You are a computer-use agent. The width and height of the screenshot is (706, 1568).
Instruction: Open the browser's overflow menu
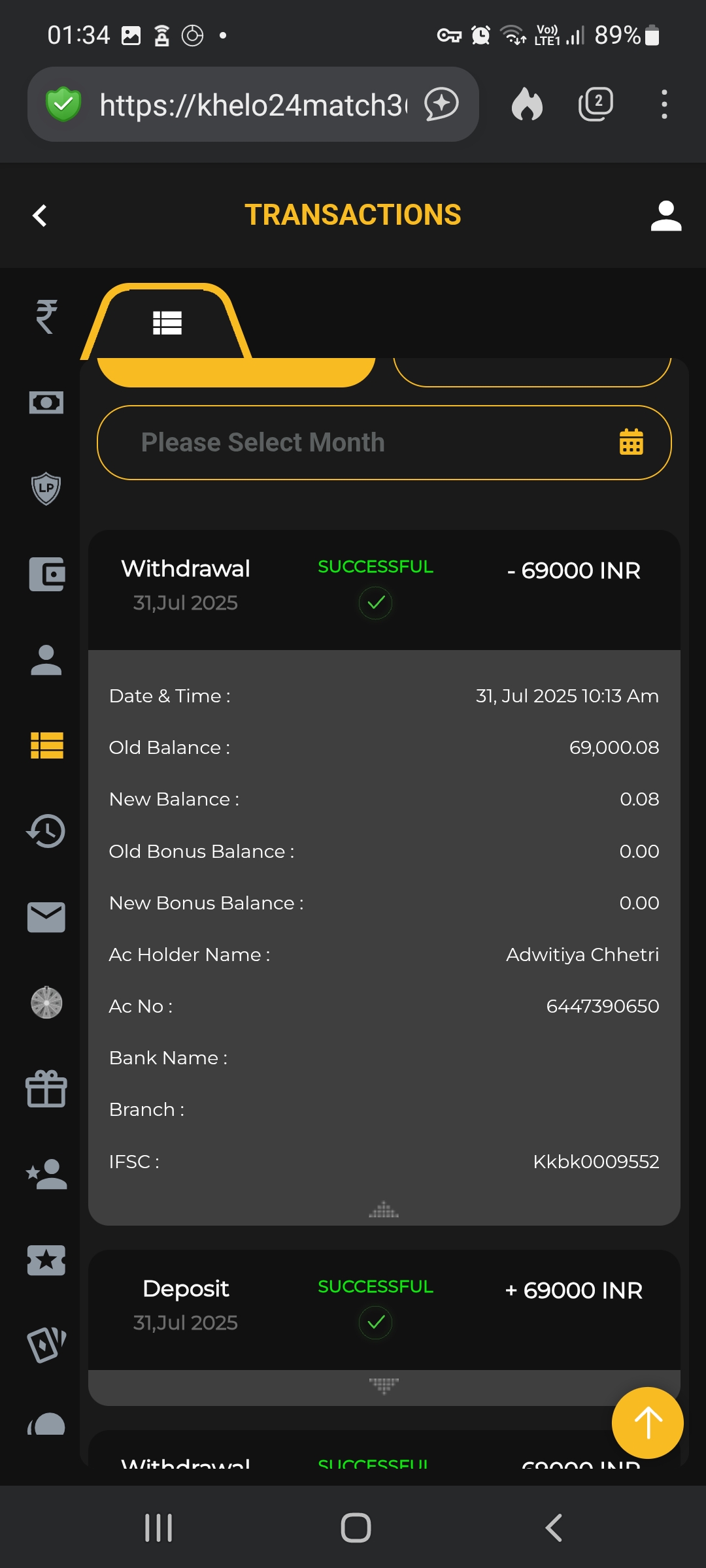pos(664,105)
